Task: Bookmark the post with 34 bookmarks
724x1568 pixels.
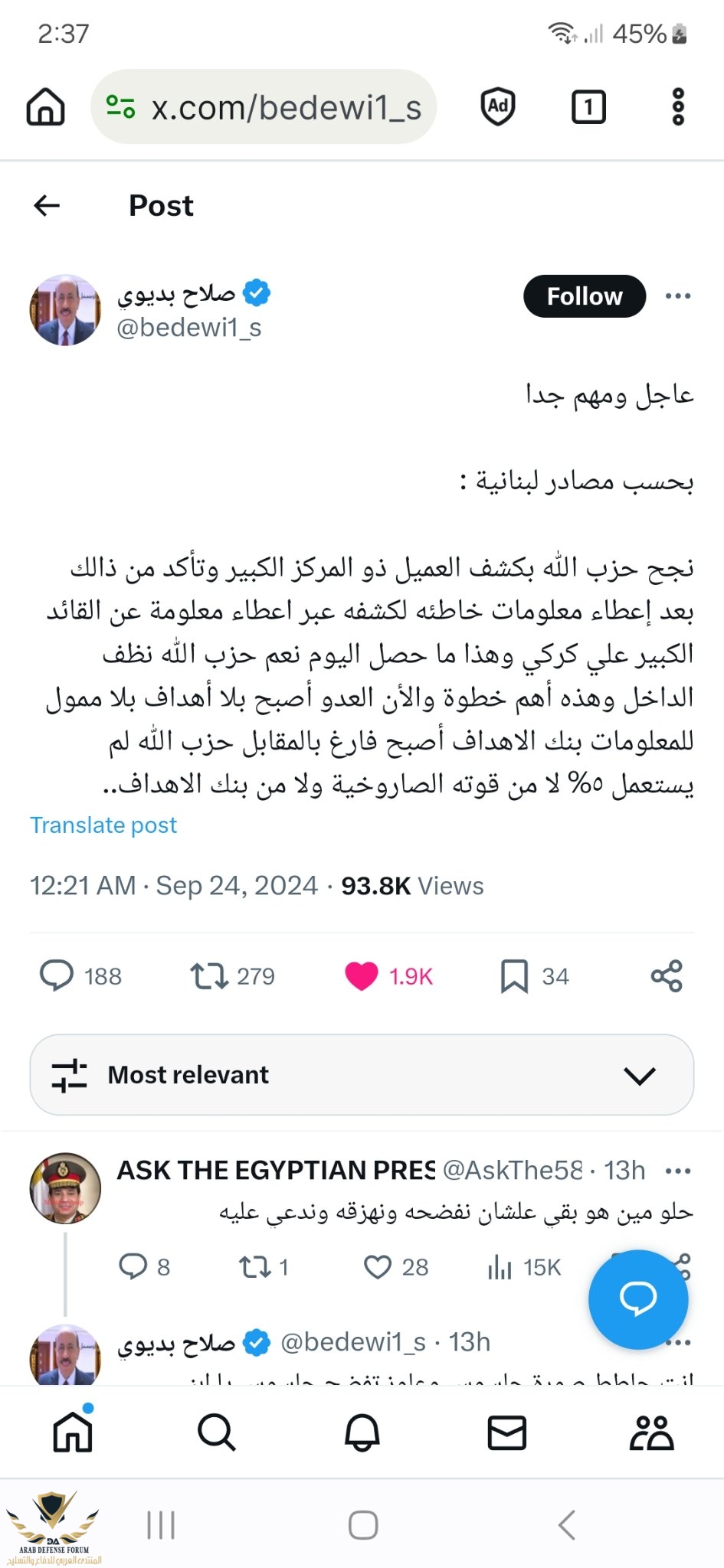Action: (514, 976)
